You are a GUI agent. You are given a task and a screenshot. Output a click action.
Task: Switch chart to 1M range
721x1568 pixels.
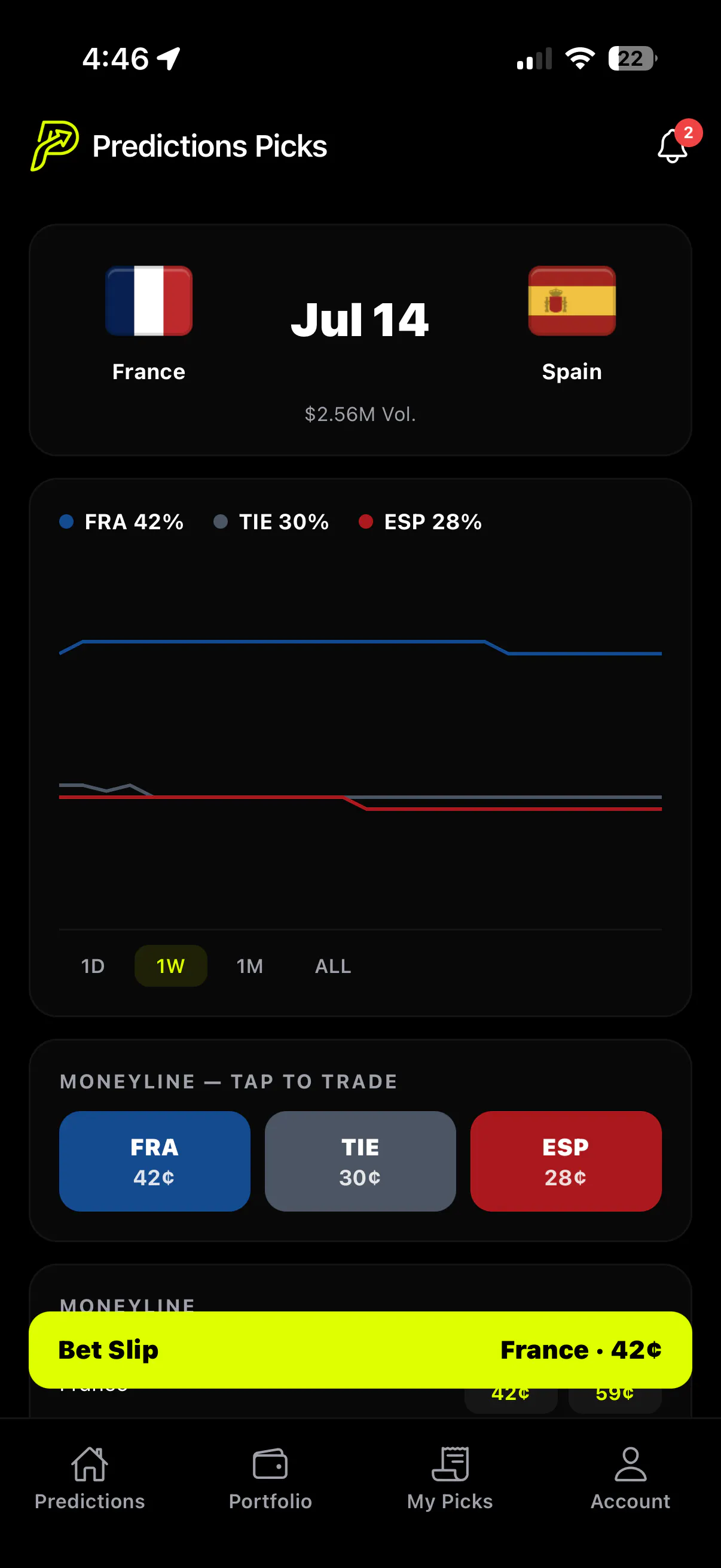pyautogui.click(x=249, y=966)
